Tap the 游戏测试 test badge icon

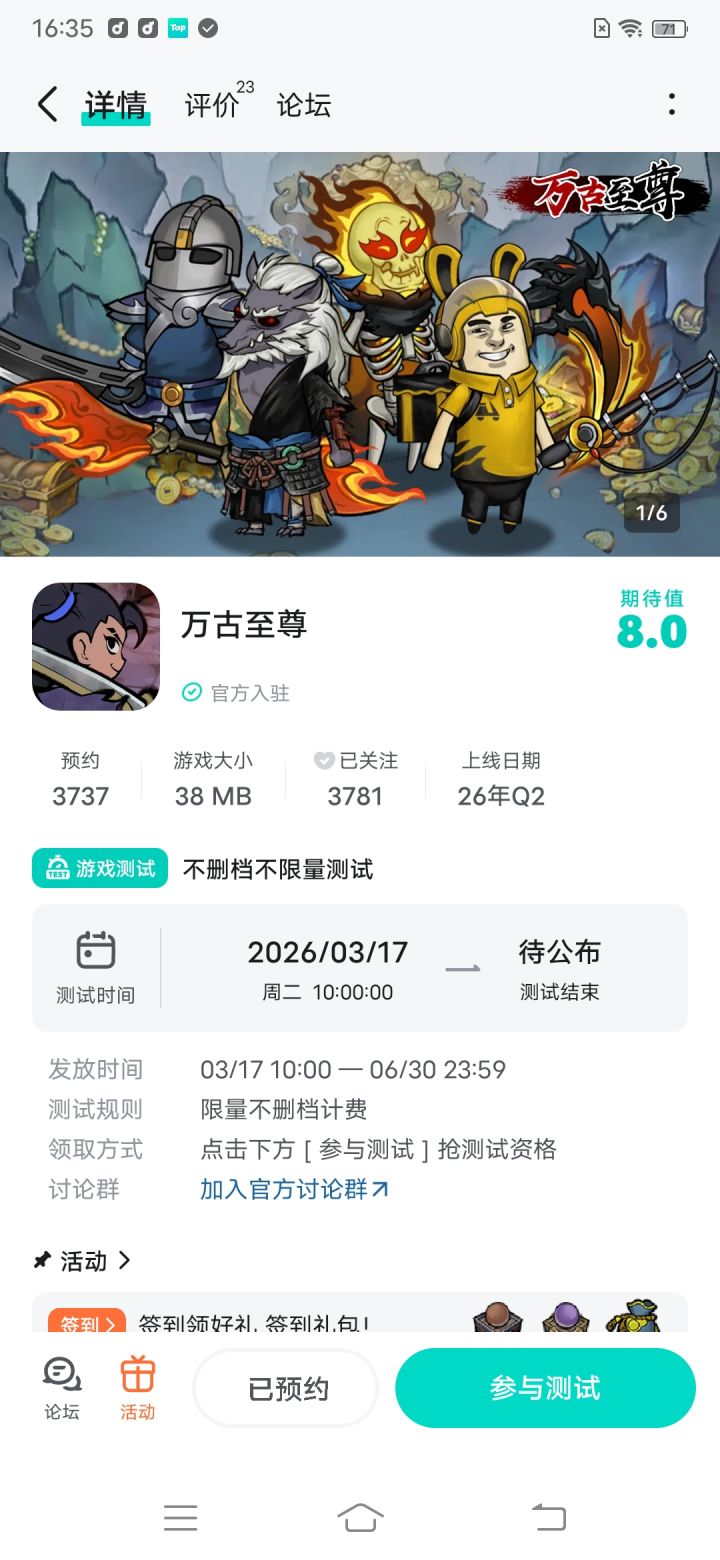click(60, 868)
